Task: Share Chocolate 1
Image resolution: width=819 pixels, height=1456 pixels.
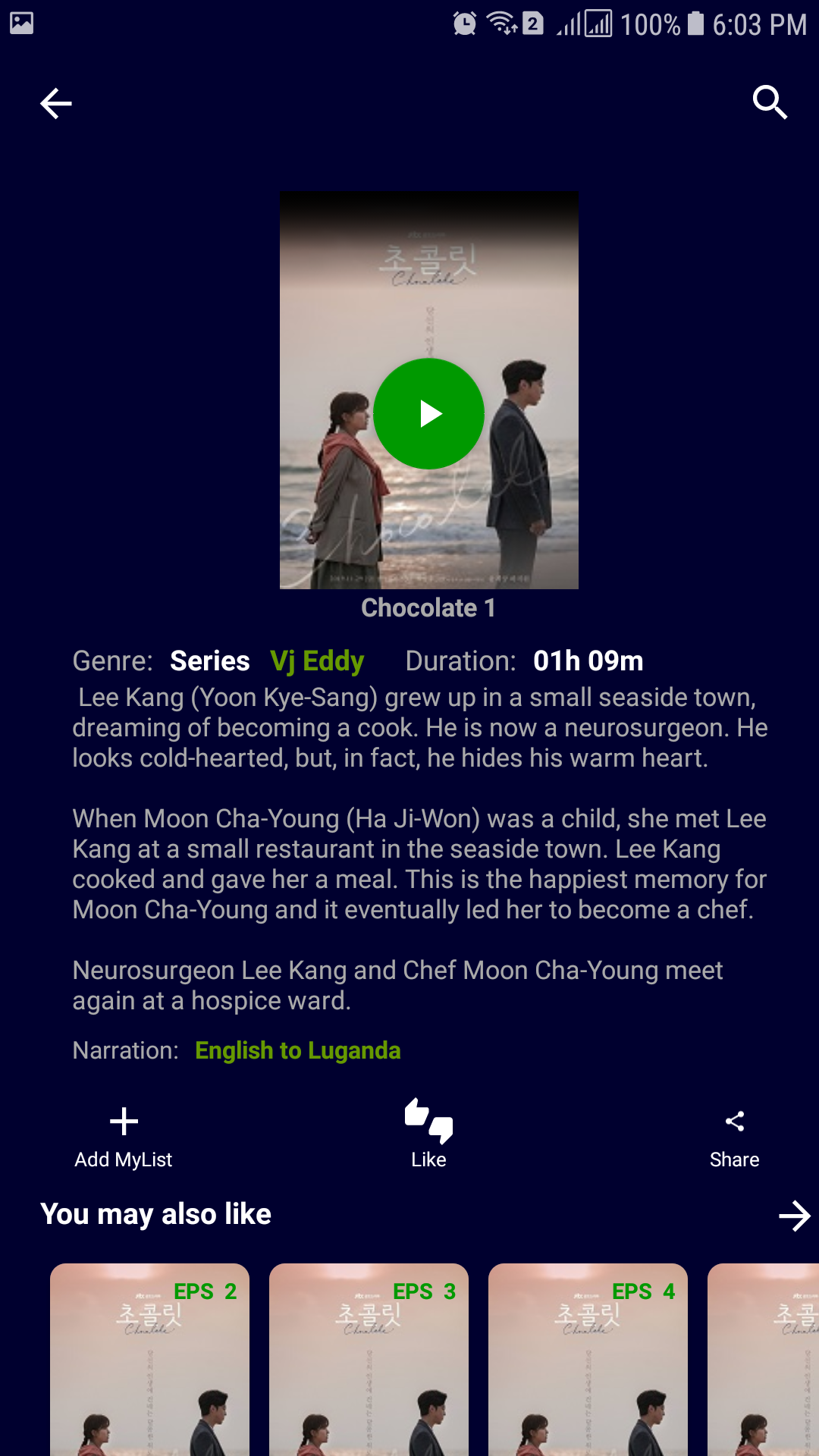Action: 734,1134
